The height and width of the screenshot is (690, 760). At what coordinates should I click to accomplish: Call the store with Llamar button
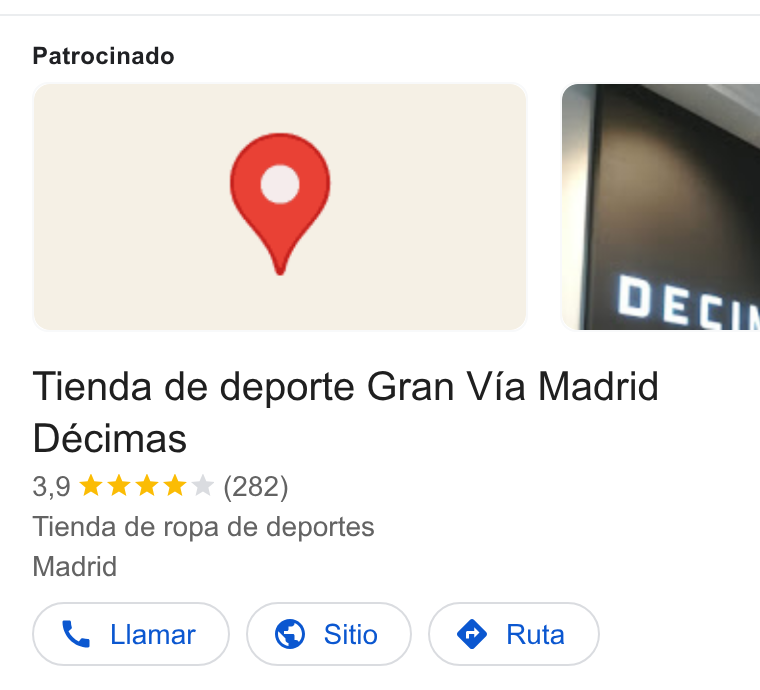click(x=131, y=634)
